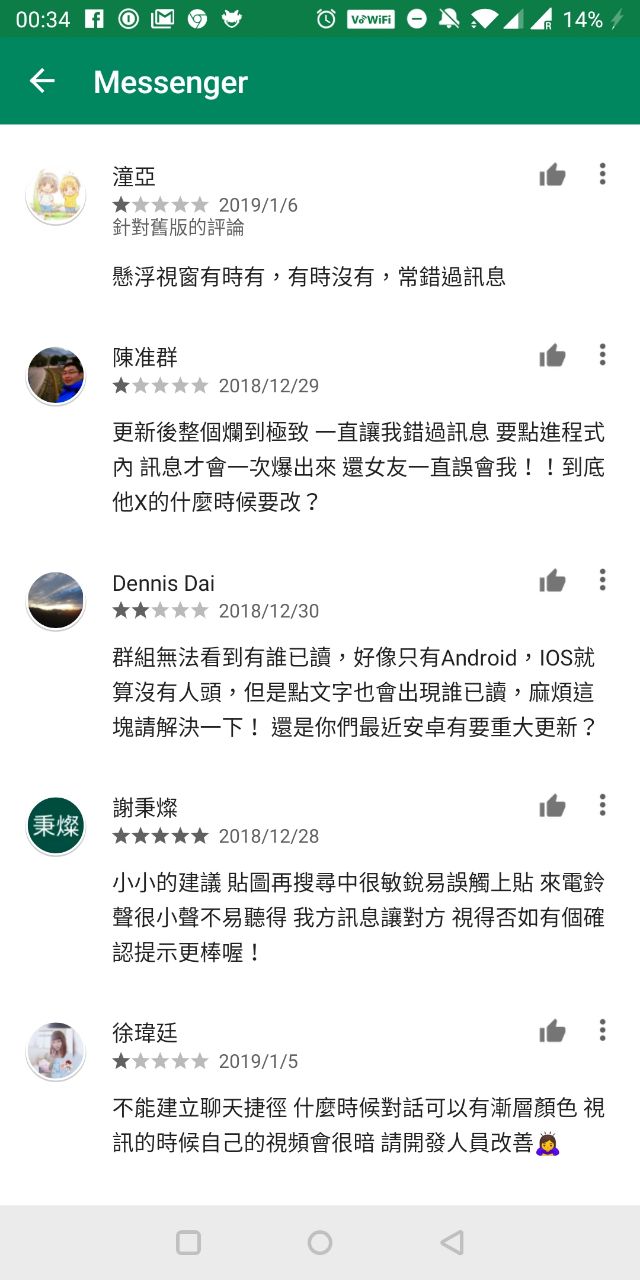Give thumbs up to 陳准群's review
The height and width of the screenshot is (1280, 640).
[552, 356]
